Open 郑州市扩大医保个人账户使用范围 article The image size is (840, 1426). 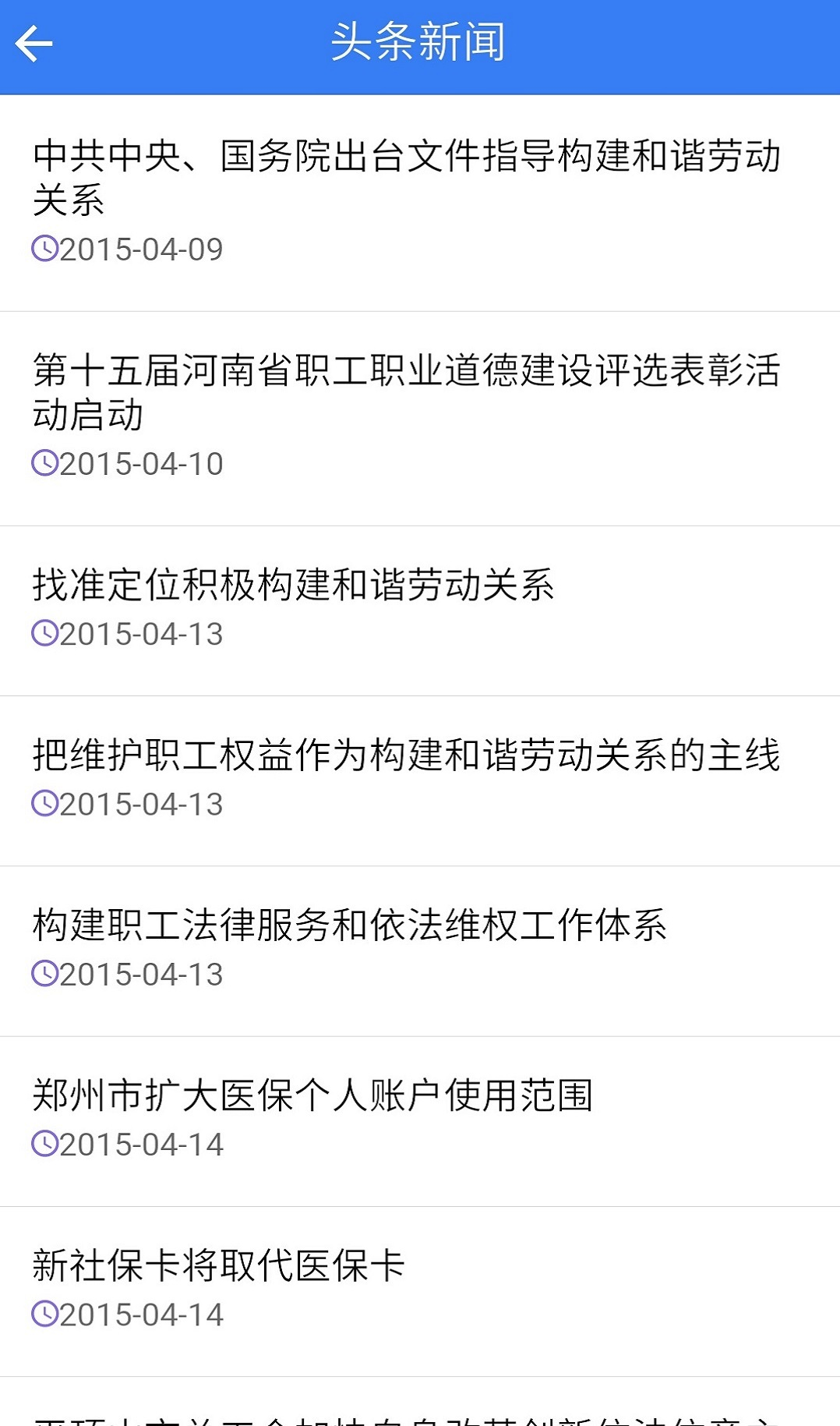[313, 1095]
